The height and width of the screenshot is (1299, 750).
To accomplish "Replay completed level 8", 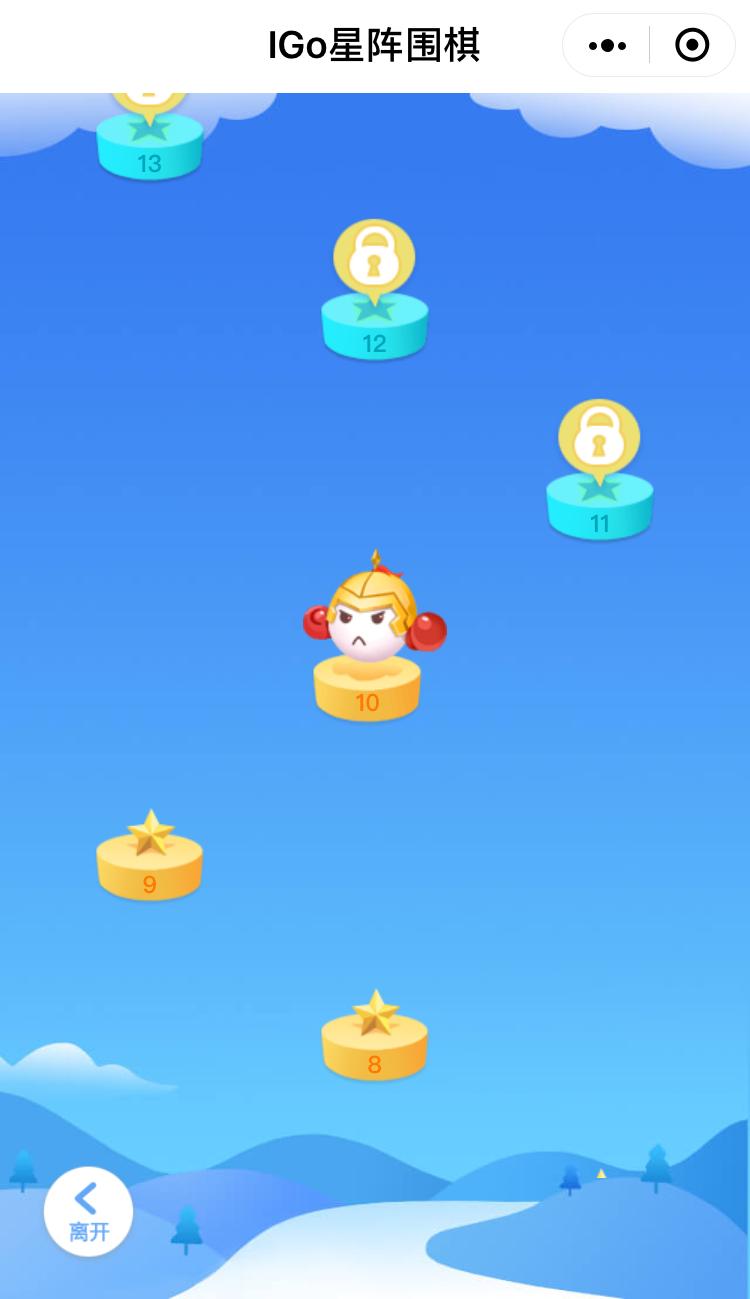I will click(x=375, y=1046).
